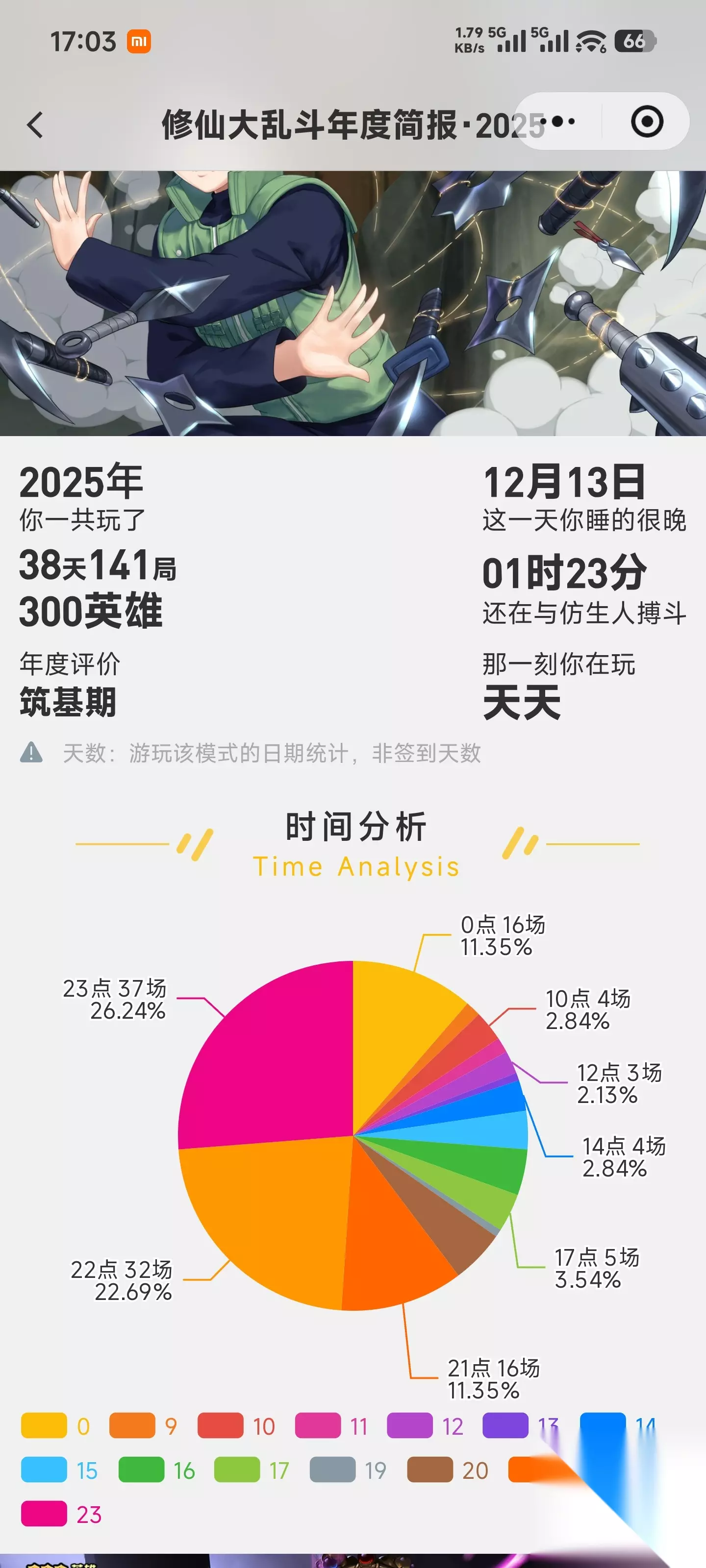706x1568 pixels.
Task: Toggle hour 19 in the chart legend
Action: click(349, 1470)
